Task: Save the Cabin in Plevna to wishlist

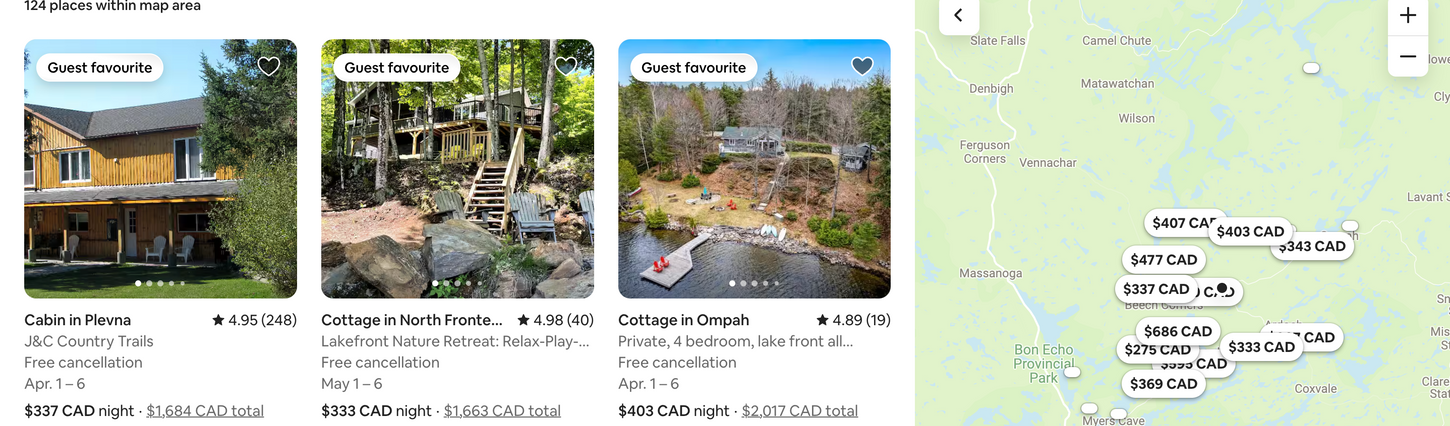Action: click(268, 66)
